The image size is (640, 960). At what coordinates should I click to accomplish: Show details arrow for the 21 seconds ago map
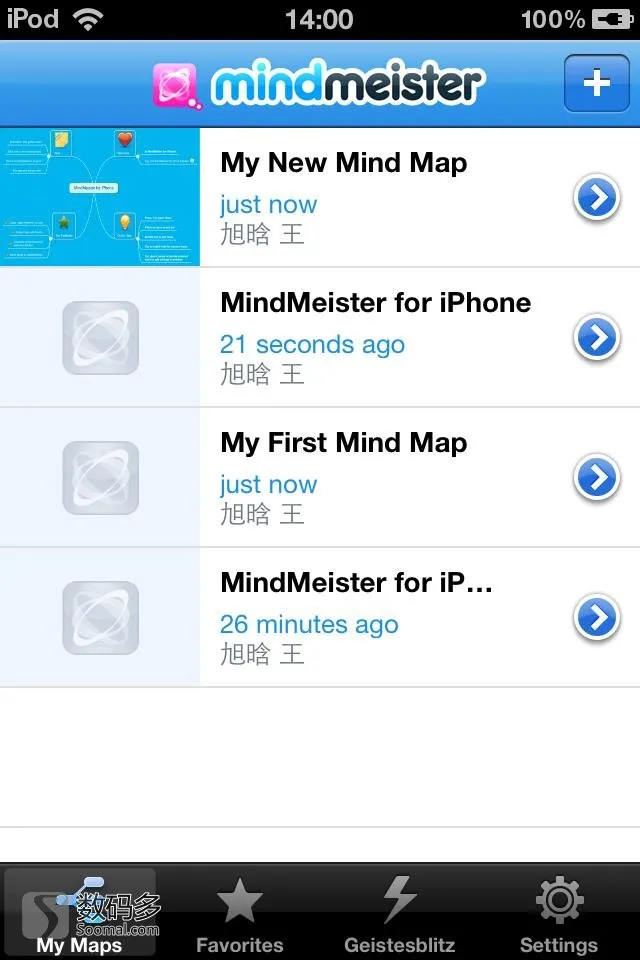point(596,339)
